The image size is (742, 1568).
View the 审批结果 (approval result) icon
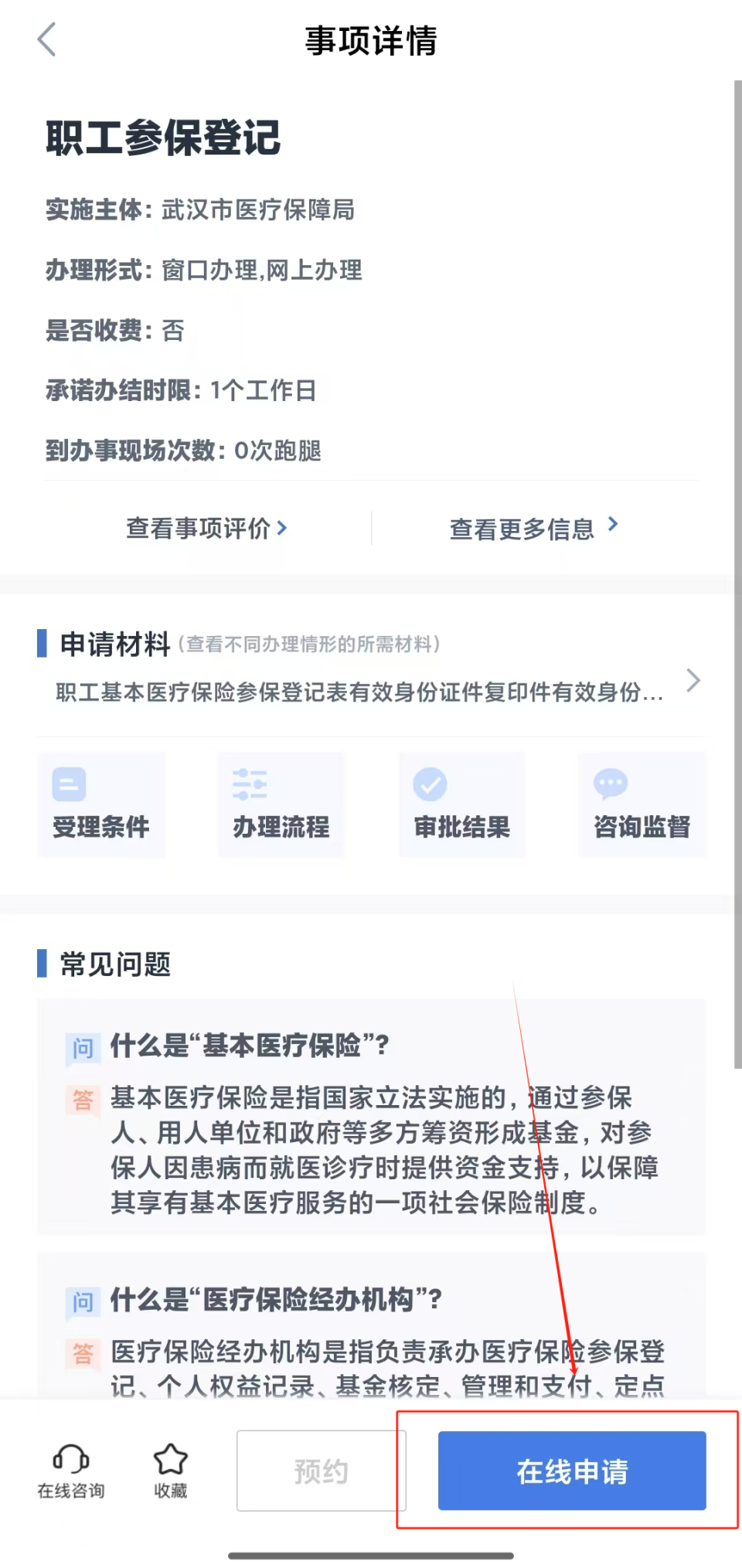[461, 804]
